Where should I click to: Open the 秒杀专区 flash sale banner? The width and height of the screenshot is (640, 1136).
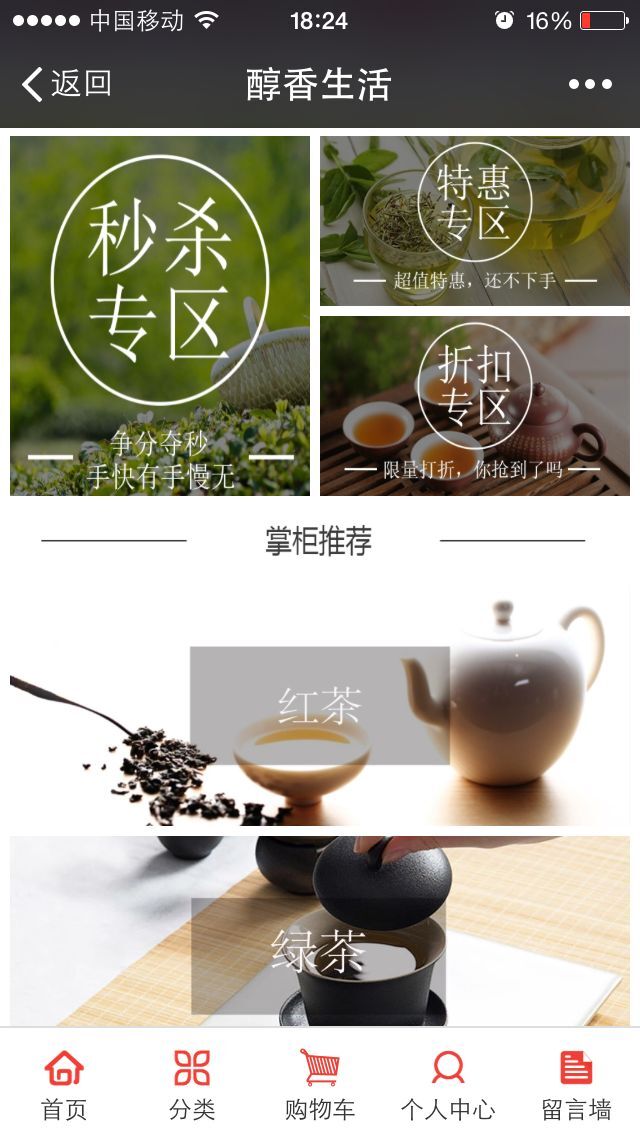click(x=160, y=316)
